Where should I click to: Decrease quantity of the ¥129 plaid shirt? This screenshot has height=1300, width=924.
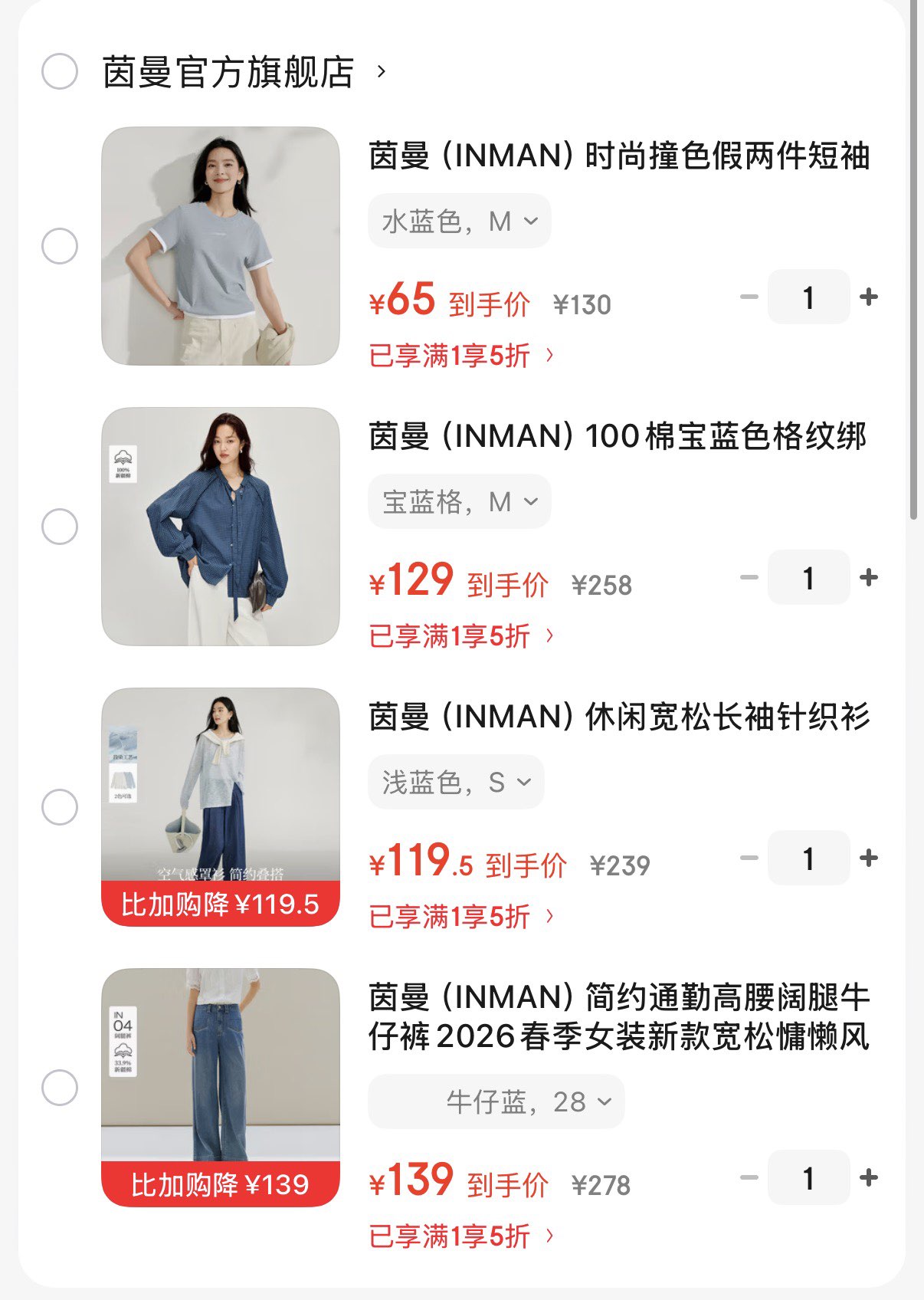click(x=749, y=577)
